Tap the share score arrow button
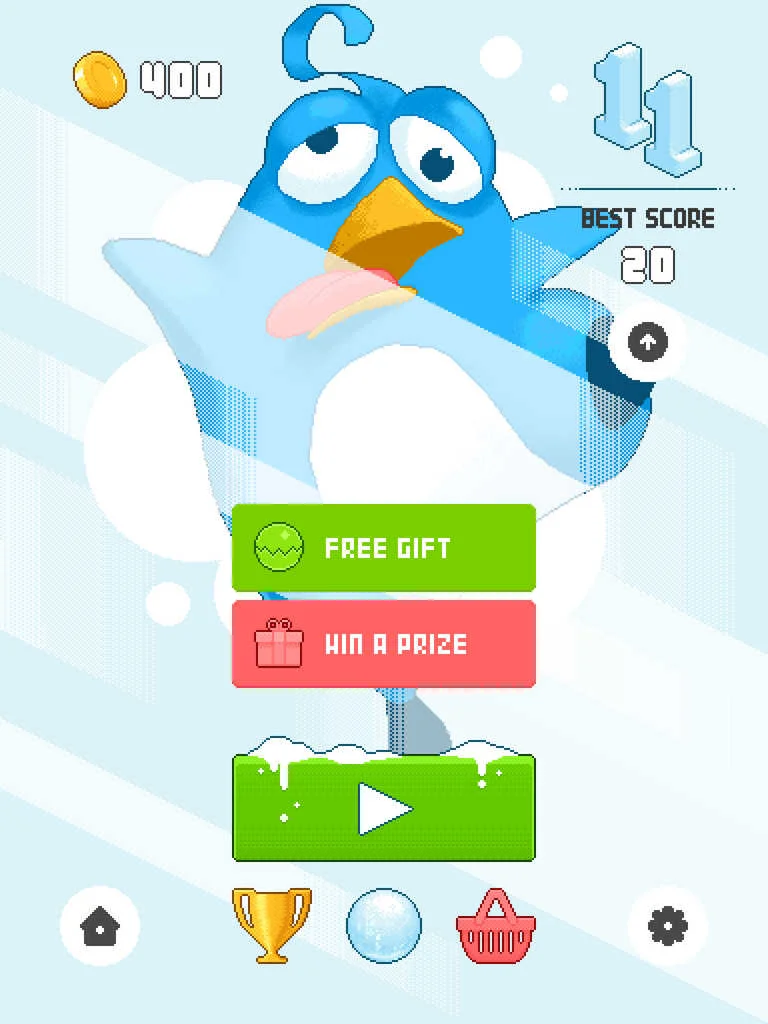Screen dimensions: 768x1024 [x=647, y=343]
